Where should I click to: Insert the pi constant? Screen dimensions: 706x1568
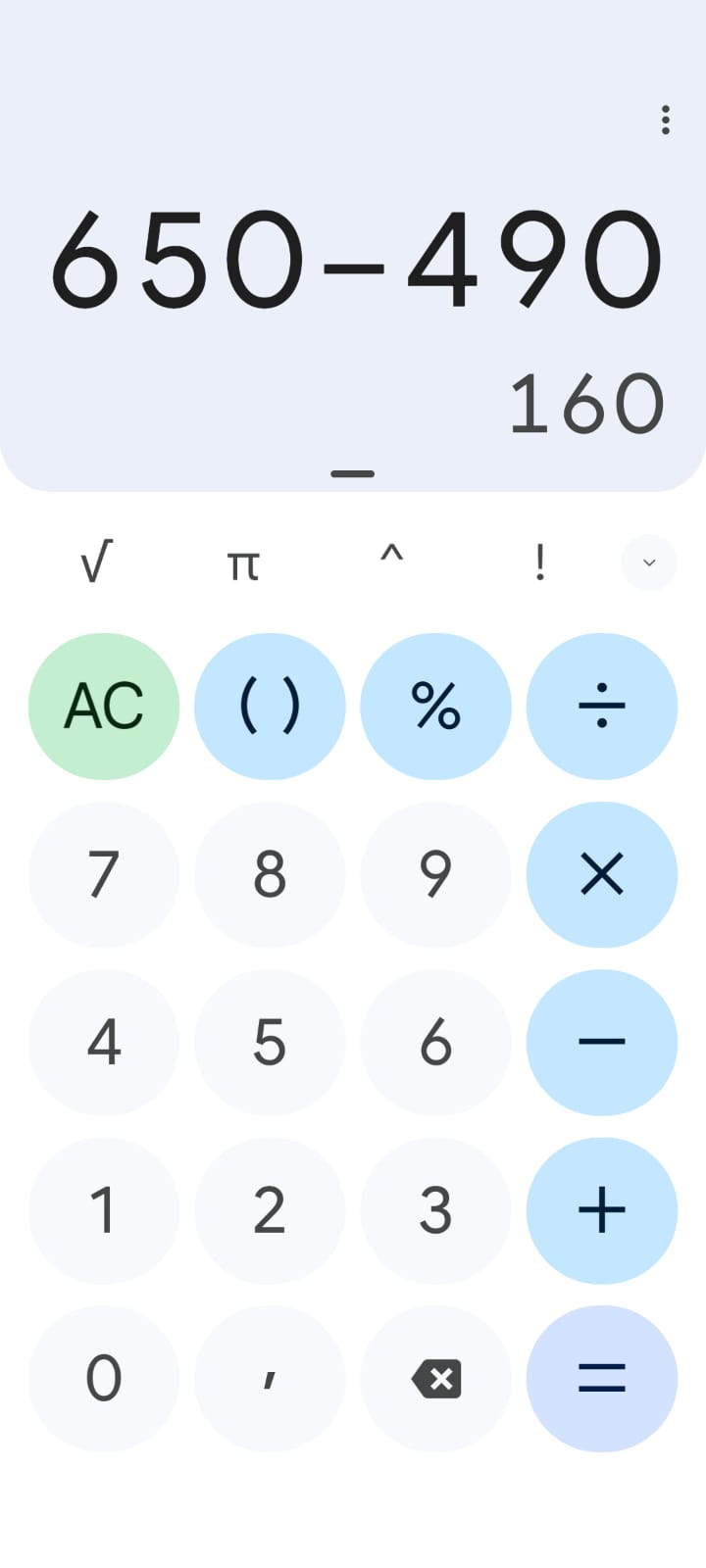[243, 563]
